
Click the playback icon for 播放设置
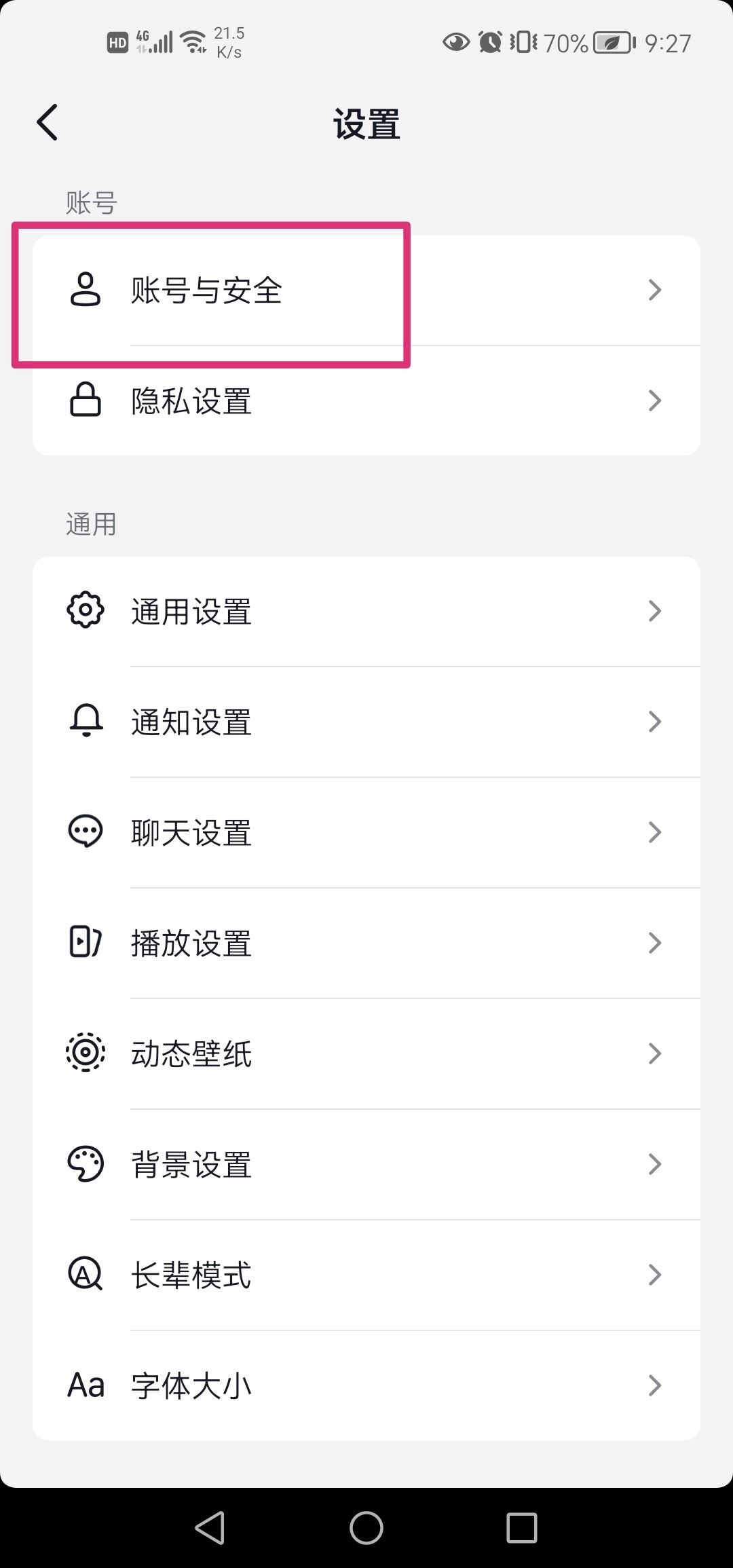pyautogui.click(x=85, y=942)
